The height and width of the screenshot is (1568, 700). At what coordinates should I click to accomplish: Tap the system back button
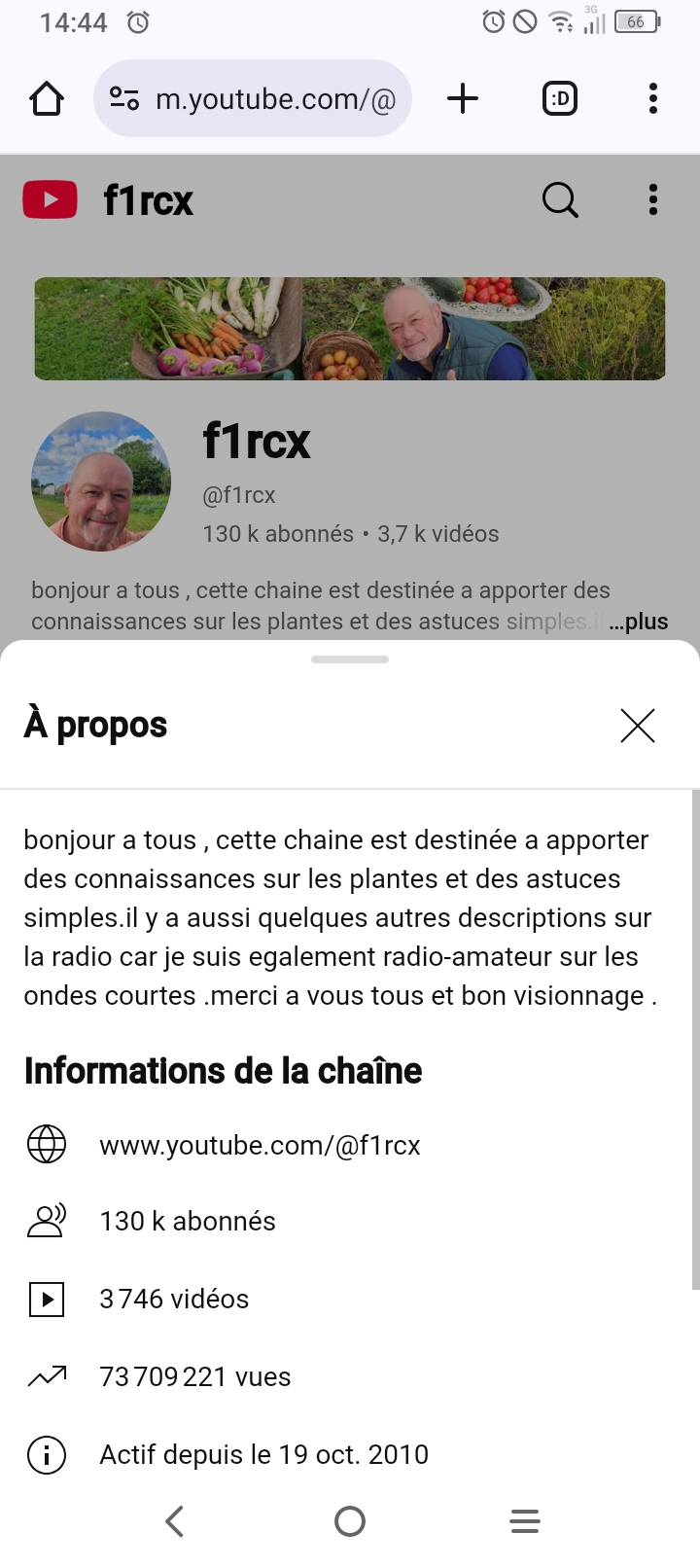(175, 1521)
